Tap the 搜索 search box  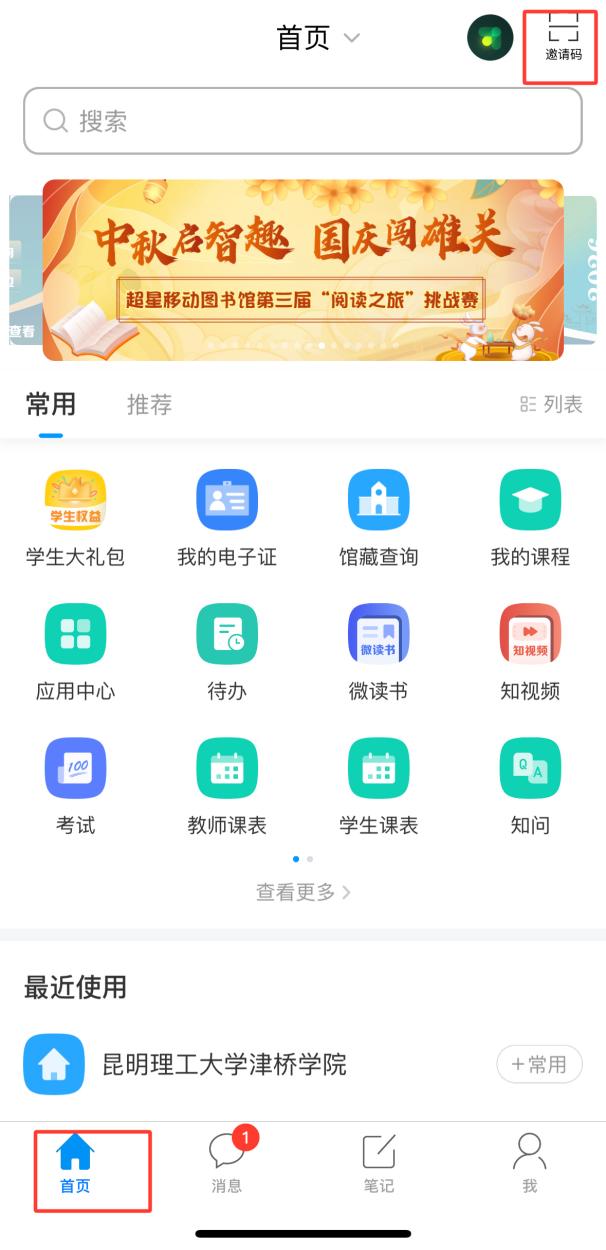[302, 121]
